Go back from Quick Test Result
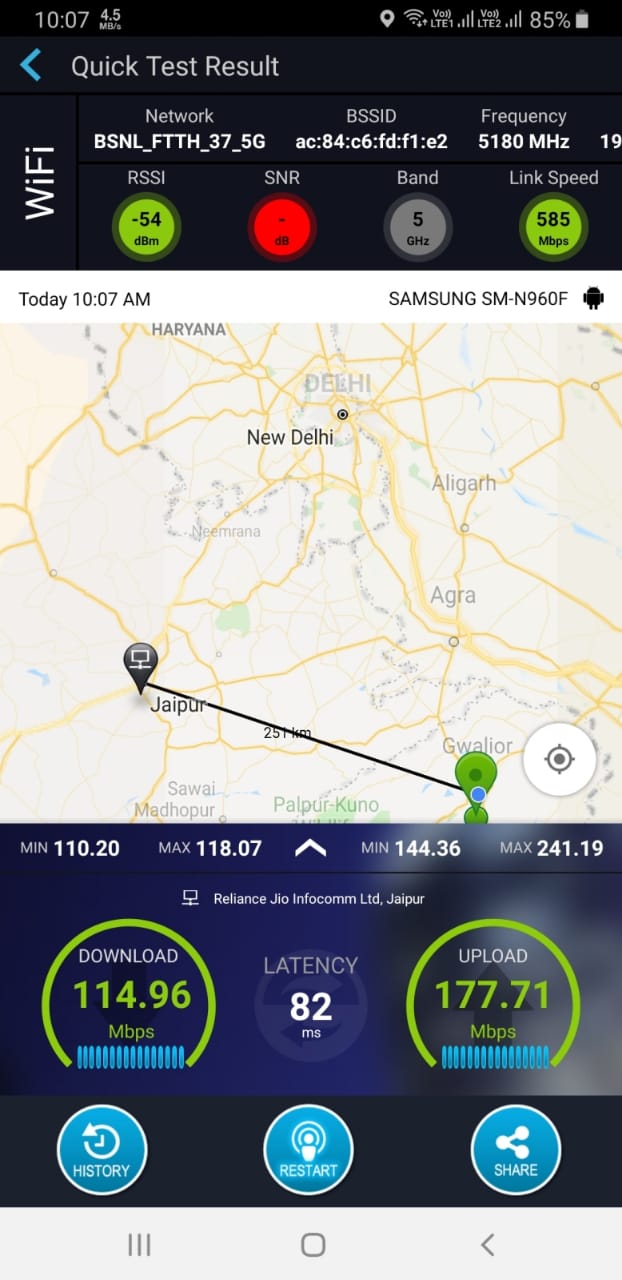The width and height of the screenshot is (622, 1280). pos(31,66)
